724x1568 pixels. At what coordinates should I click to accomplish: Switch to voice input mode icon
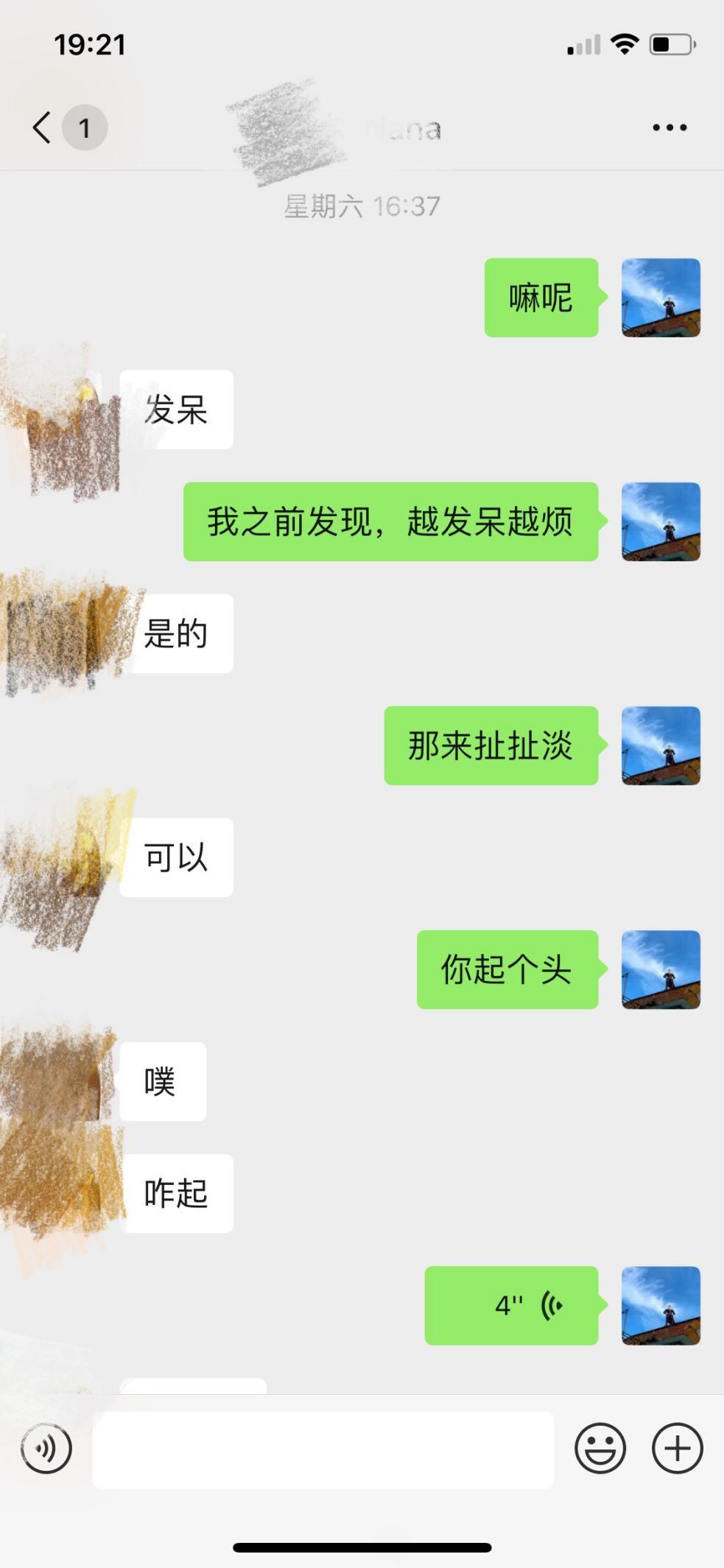click(46, 1448)
